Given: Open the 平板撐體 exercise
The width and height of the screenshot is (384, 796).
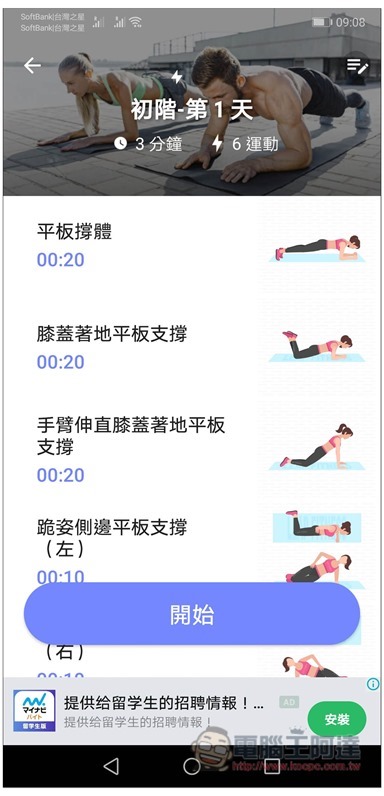Looking at the screenshot, I should click(x=192, y=247).
